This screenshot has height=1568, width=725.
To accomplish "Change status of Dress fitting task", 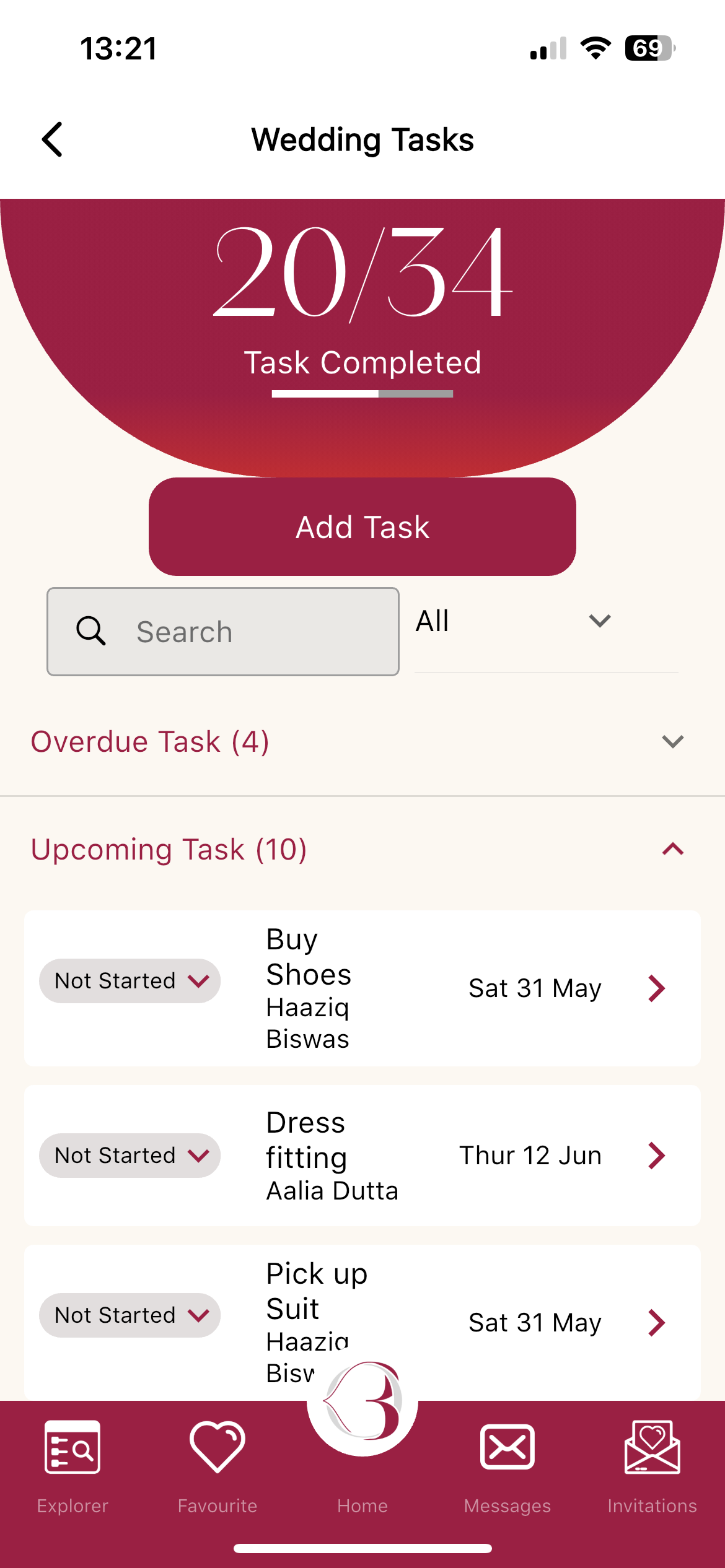I will pyautogui.click(x=130, y=1156).
